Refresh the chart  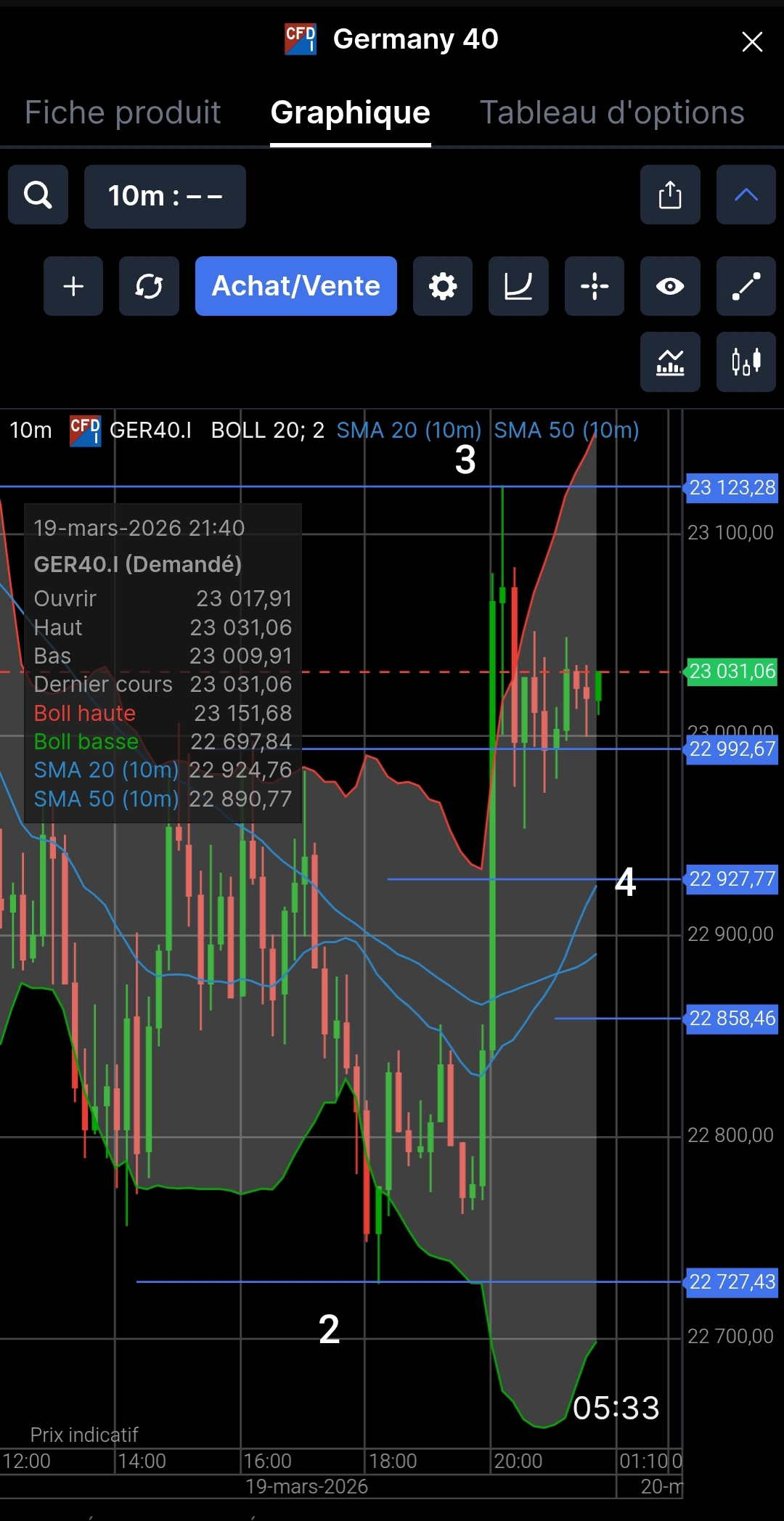tap(149, 286)
